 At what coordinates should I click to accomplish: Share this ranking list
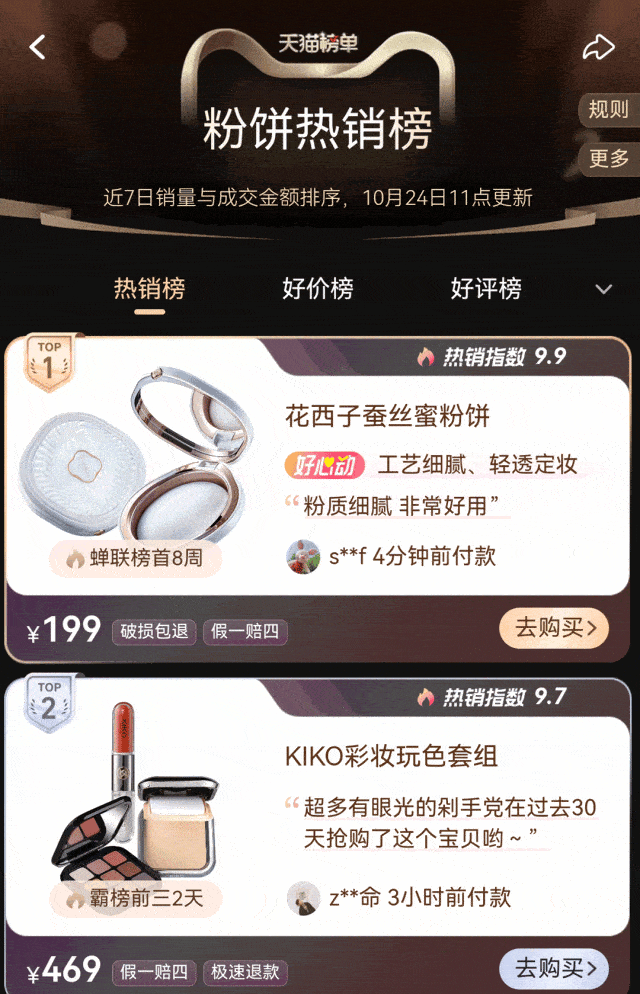tap(598, 47)
